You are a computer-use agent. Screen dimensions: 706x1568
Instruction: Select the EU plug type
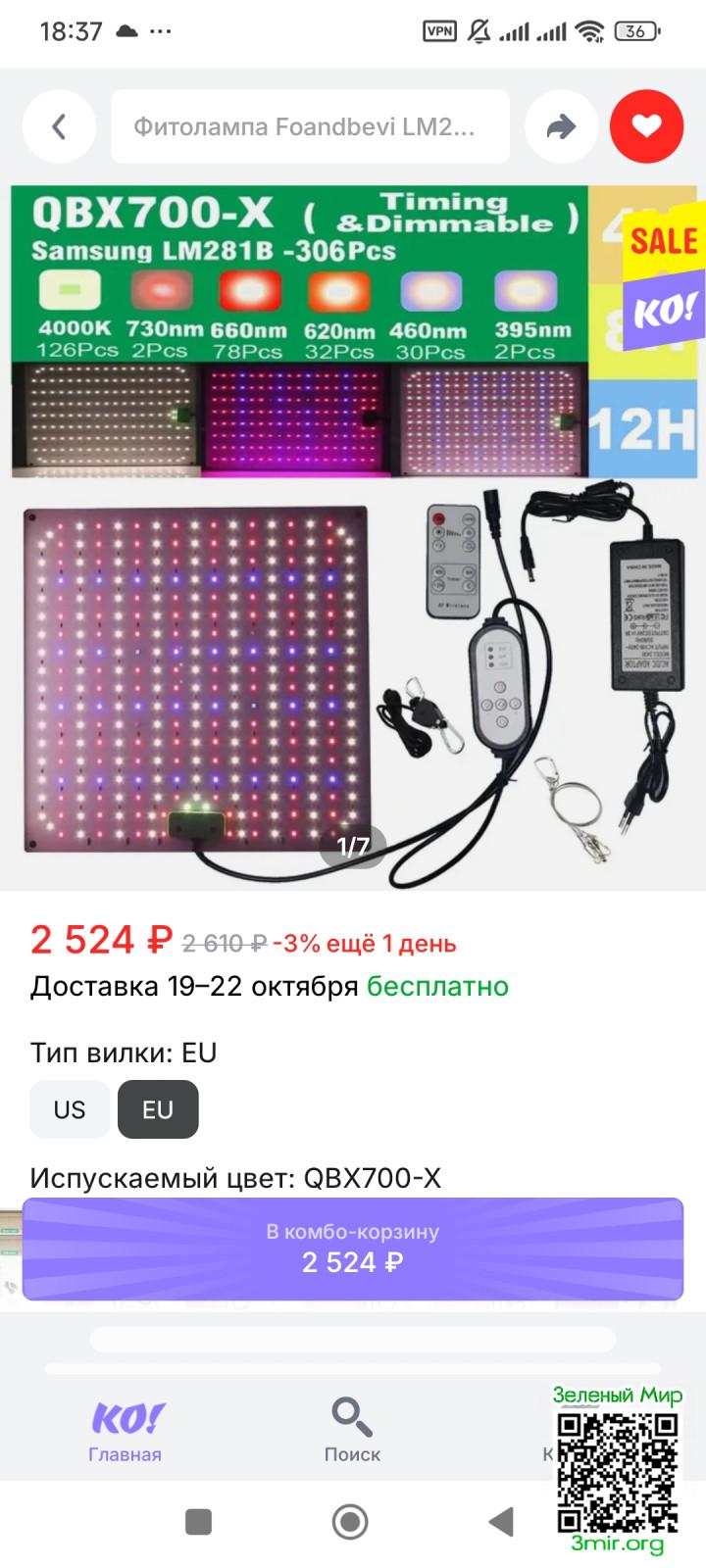[x=158, y=1109]
